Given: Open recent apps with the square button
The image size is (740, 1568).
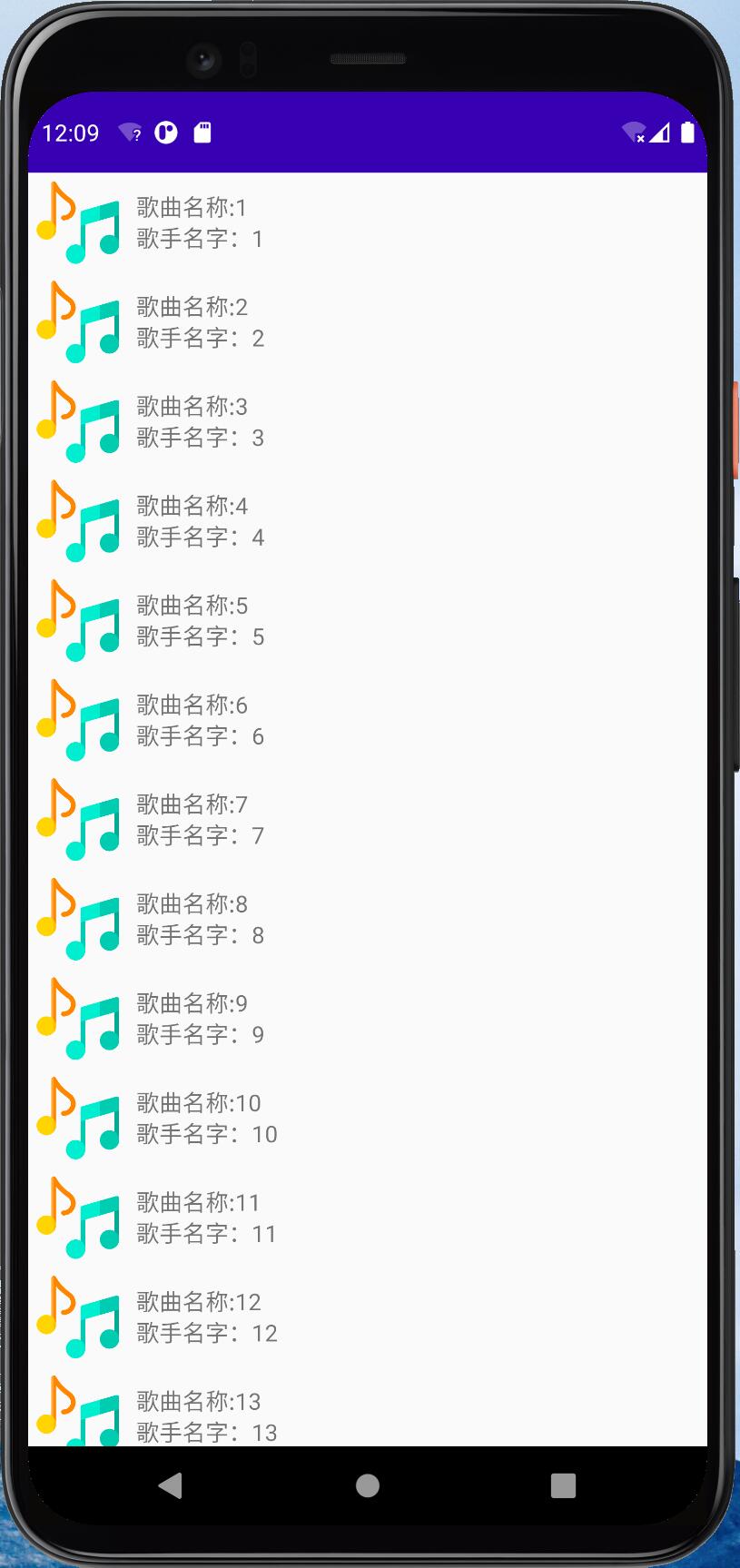Looking at the screenshot, I should tap(564, 1485).
